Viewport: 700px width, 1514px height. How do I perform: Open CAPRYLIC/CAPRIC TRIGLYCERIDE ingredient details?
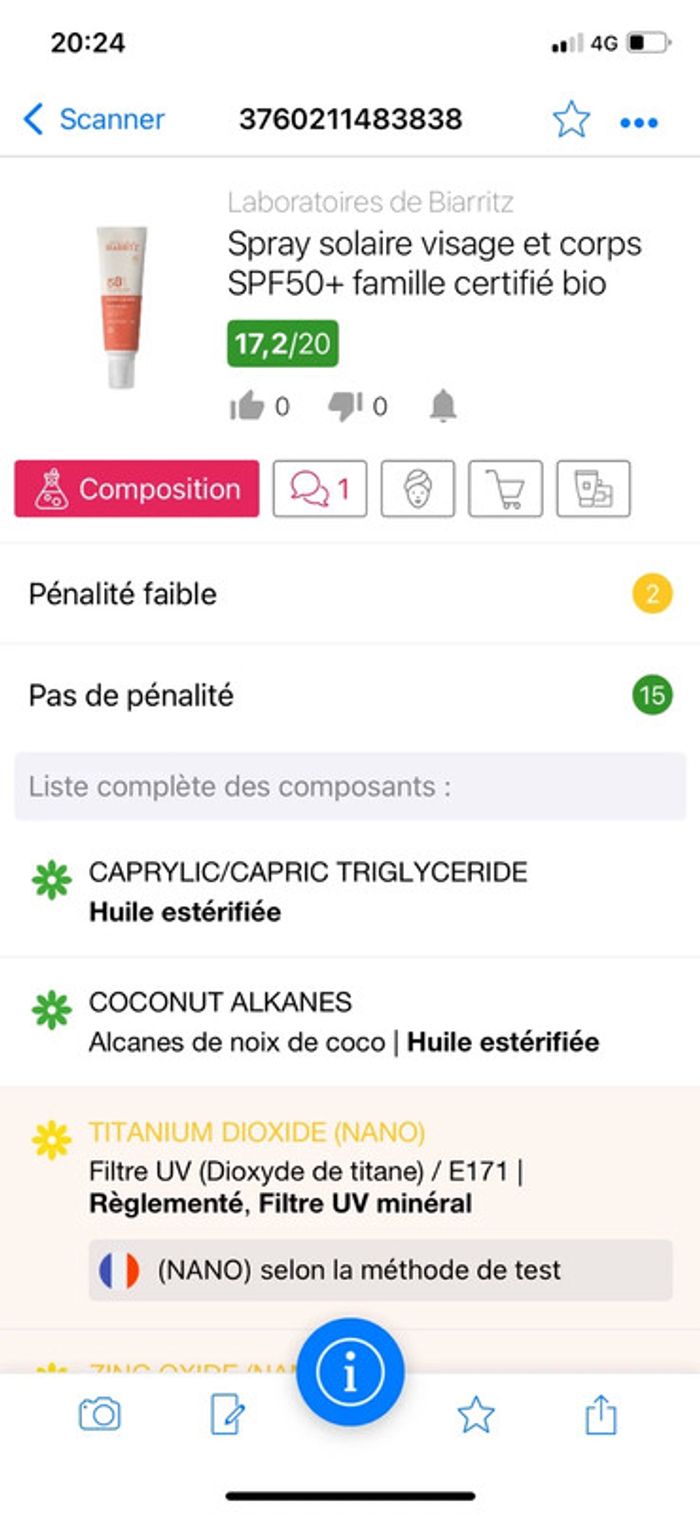click(x=350, y=891)
